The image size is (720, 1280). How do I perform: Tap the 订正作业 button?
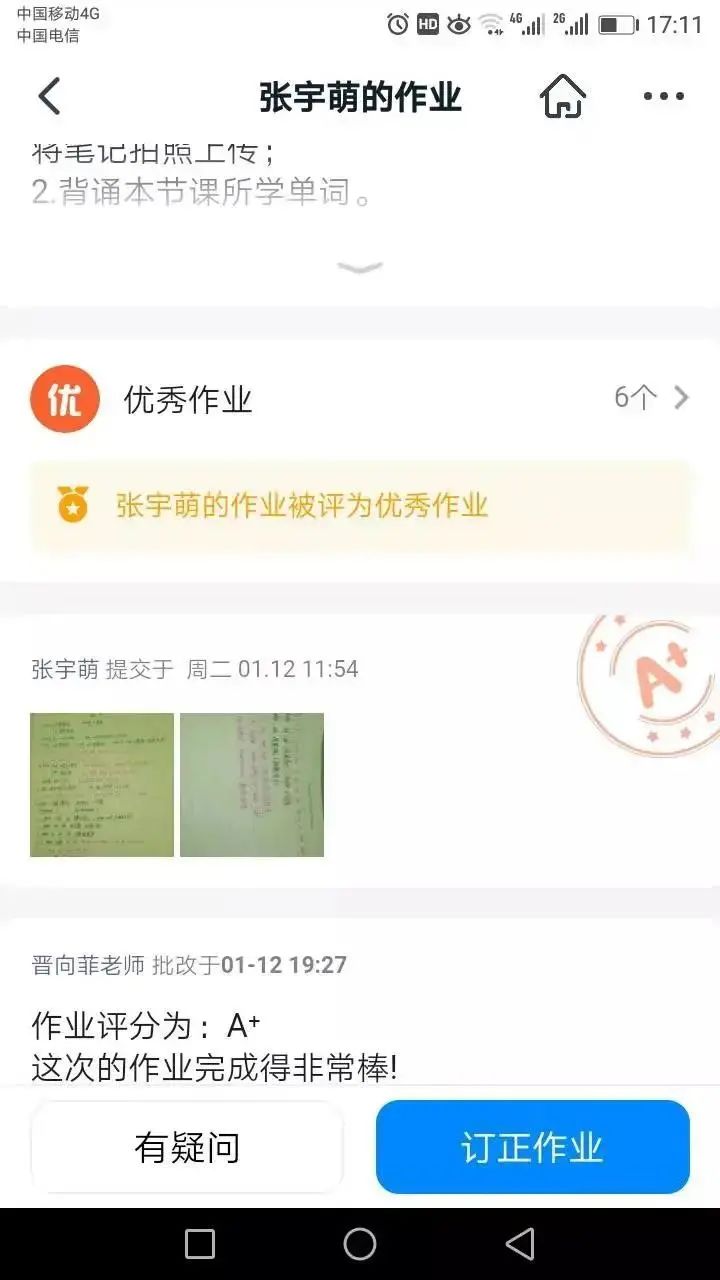point(532,1147)
